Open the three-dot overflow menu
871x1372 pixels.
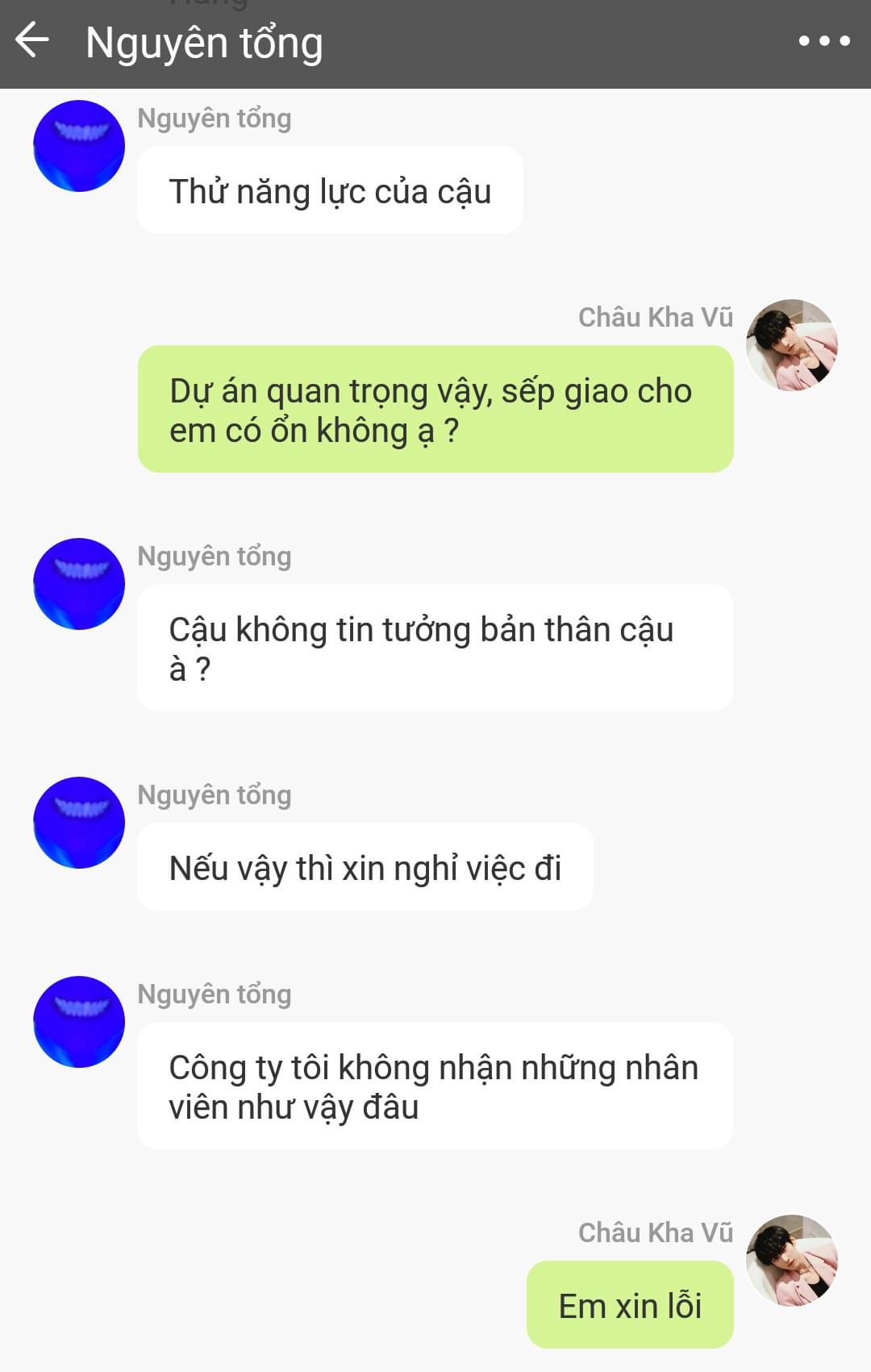coord(823,40)
